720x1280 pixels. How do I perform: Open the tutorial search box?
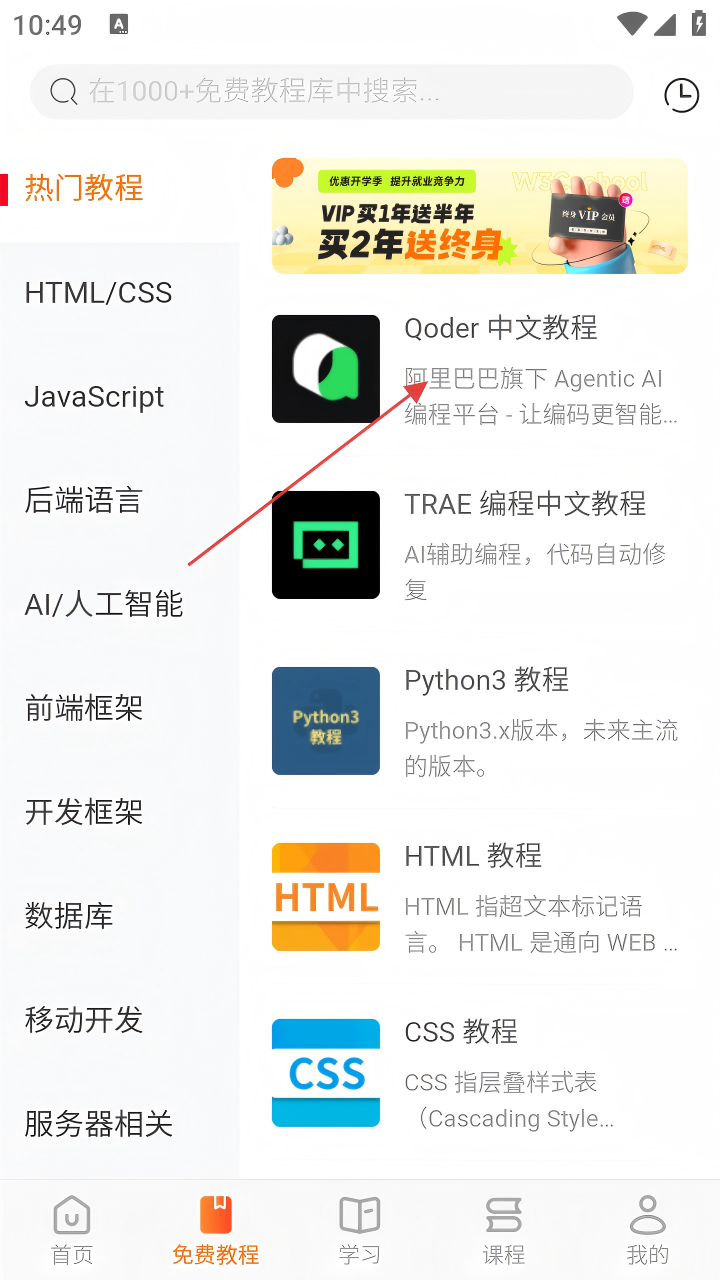point(330,92)
